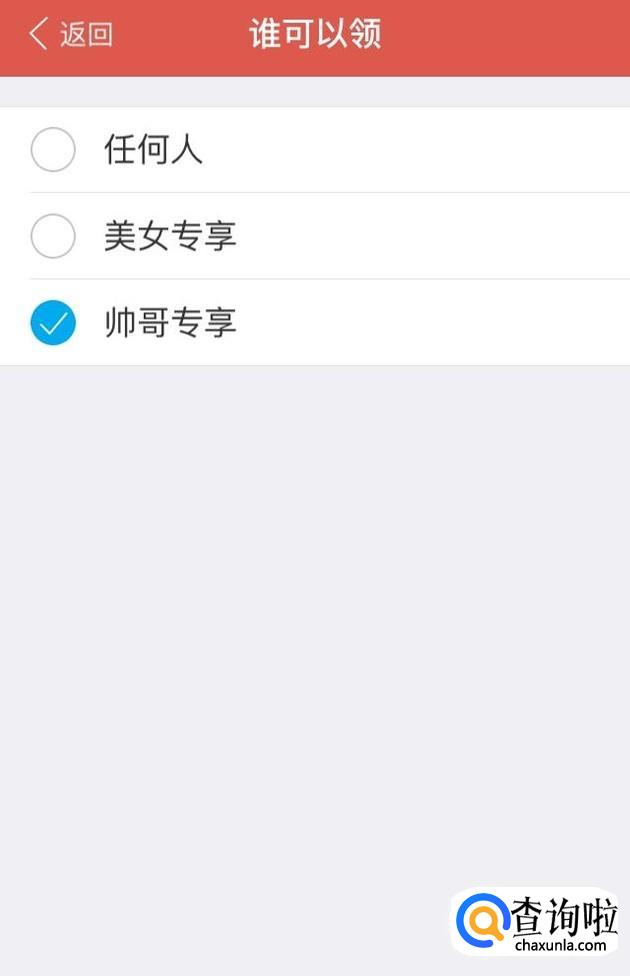Go back with the 返回 button
Screen dimensions: 630x976
click(70, 34)
